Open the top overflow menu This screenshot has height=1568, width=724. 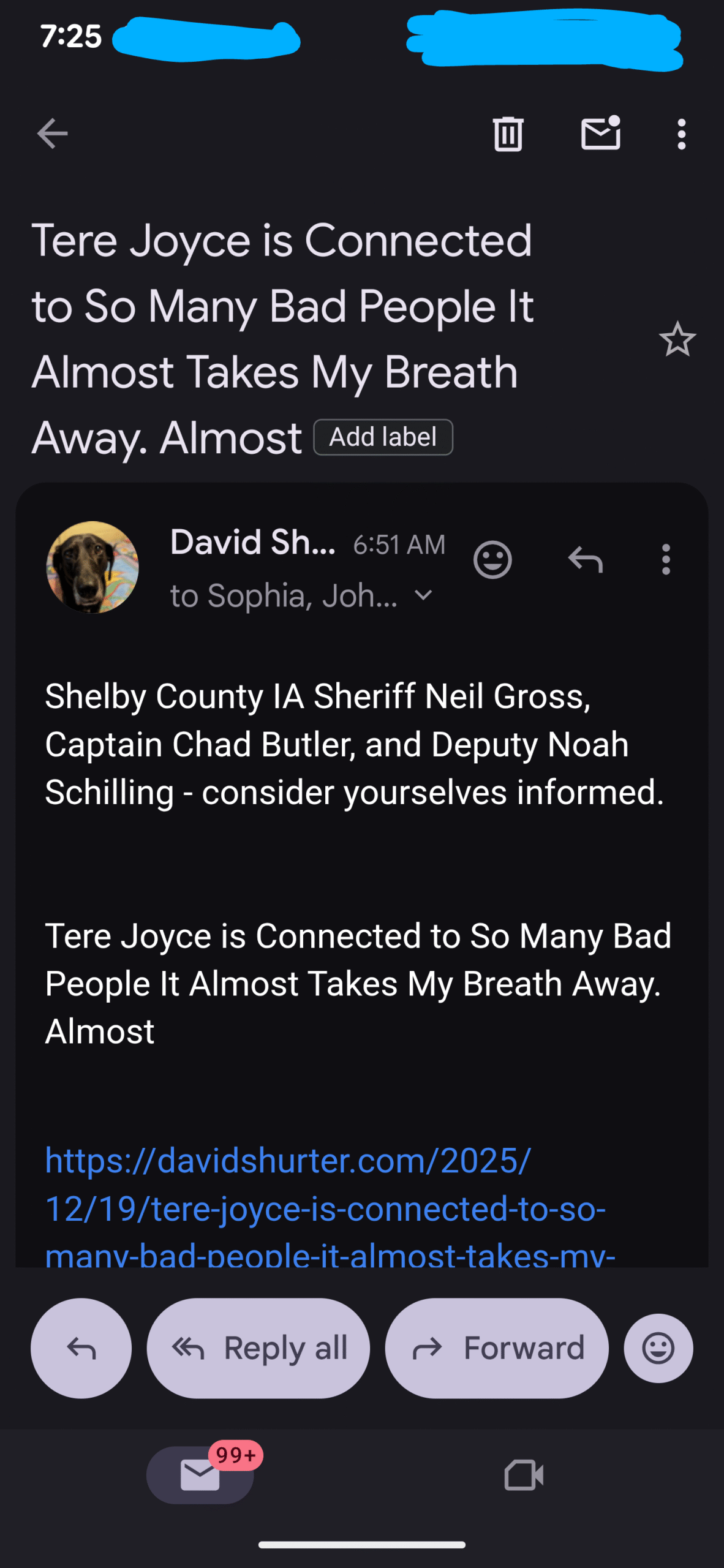tap(681, 134)
